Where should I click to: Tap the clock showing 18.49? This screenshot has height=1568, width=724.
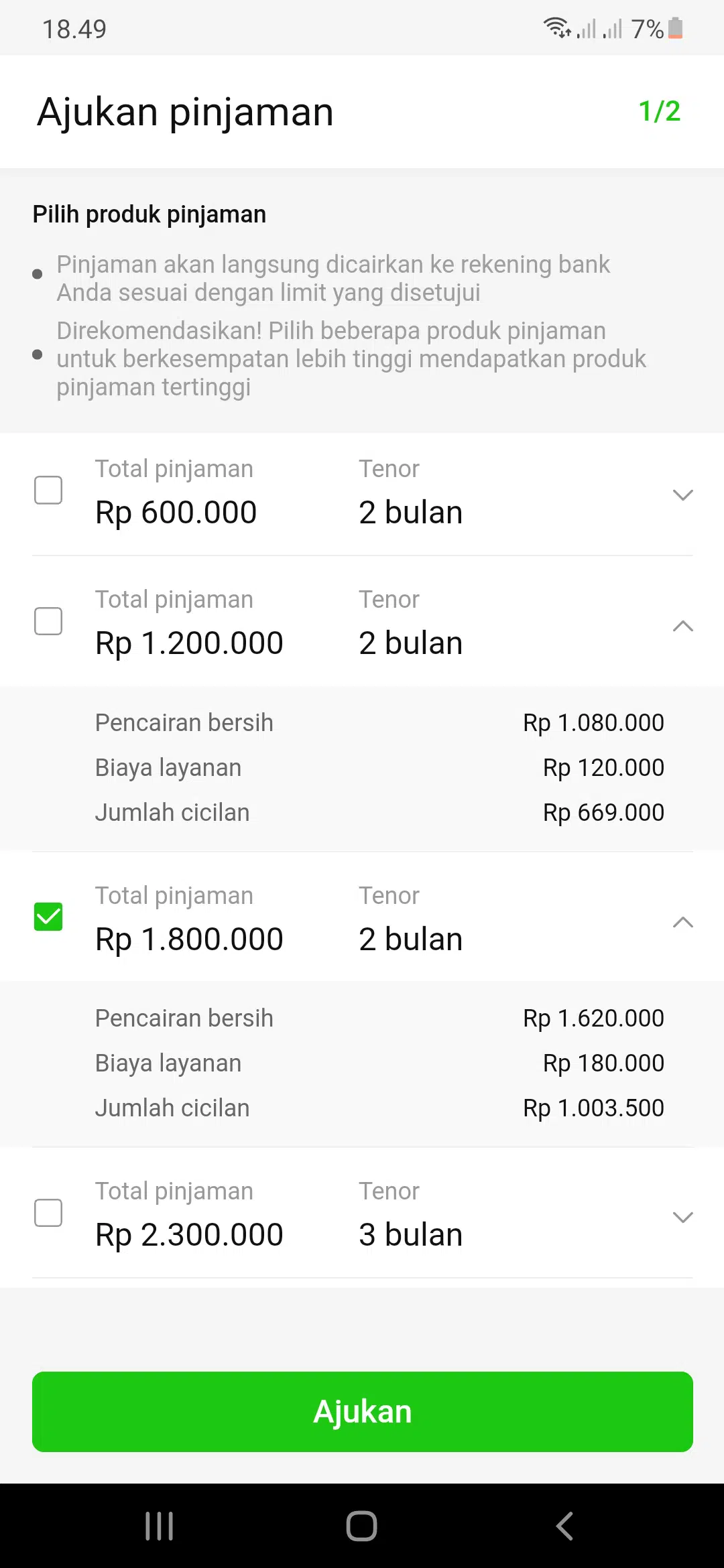[72, 27]
